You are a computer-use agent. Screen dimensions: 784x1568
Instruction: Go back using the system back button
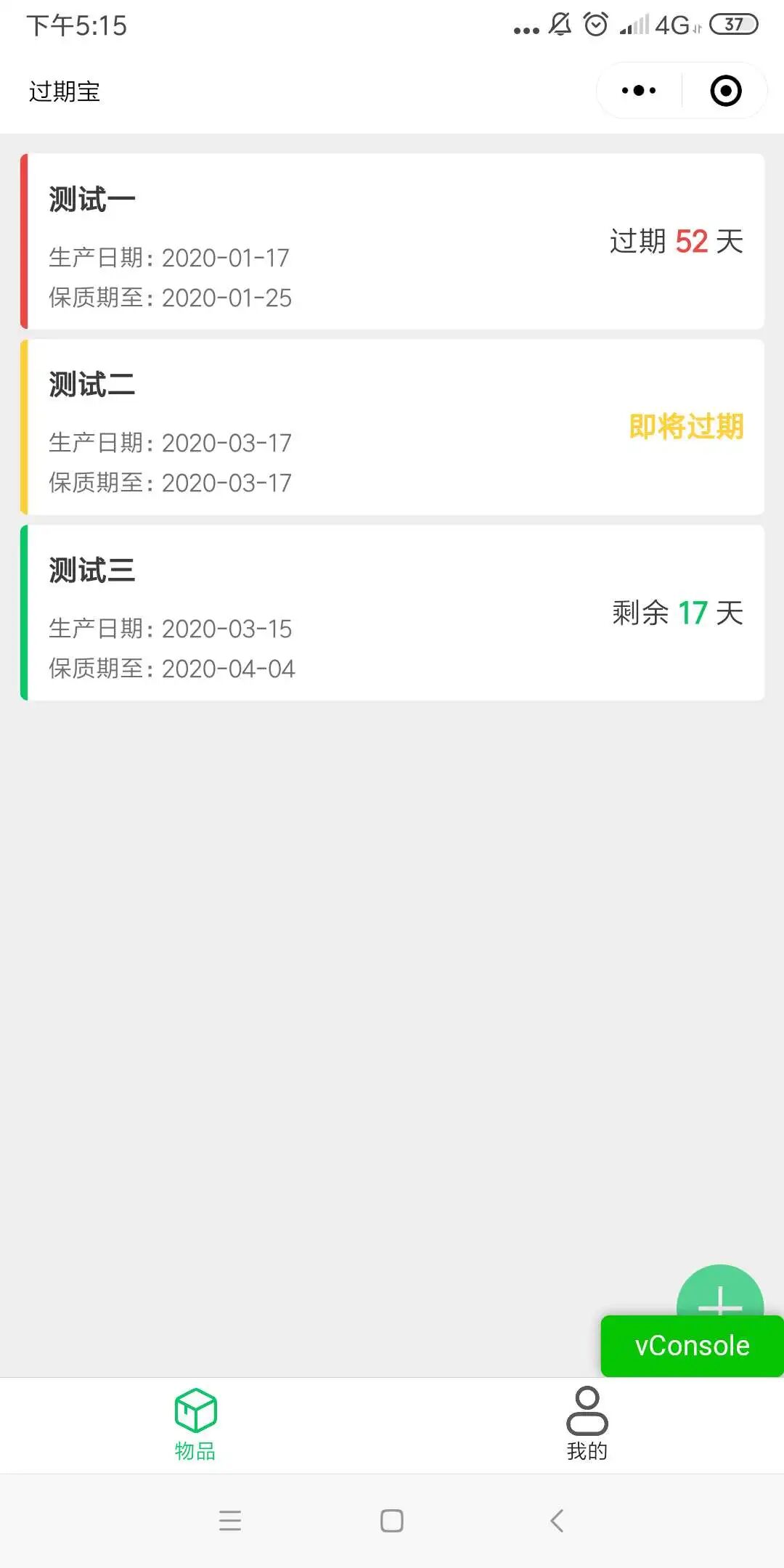click(557, 1520)
